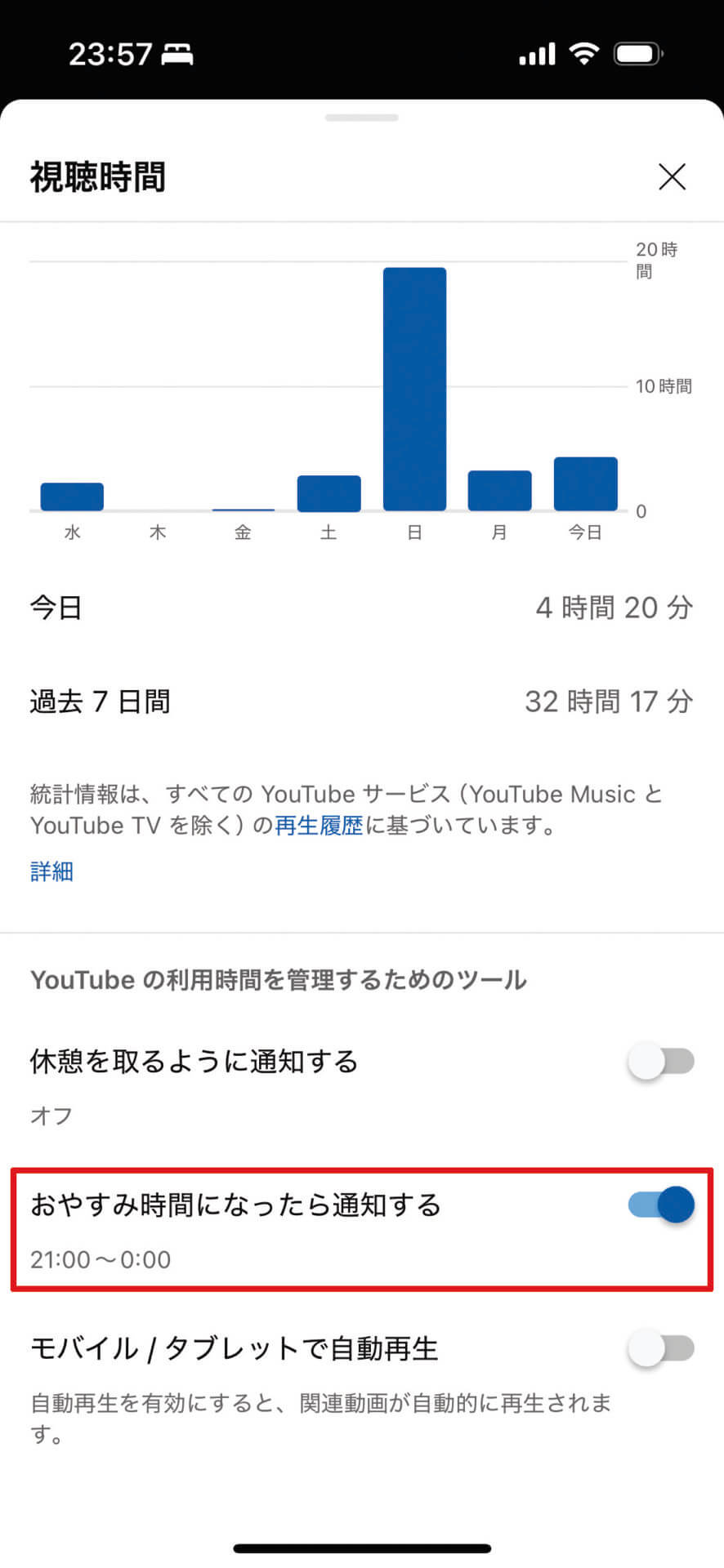724x1568 pixels.
Task: Enable 休憩を取るように通知する switch
Action: pyautogui.click(x=661, y=1062)
